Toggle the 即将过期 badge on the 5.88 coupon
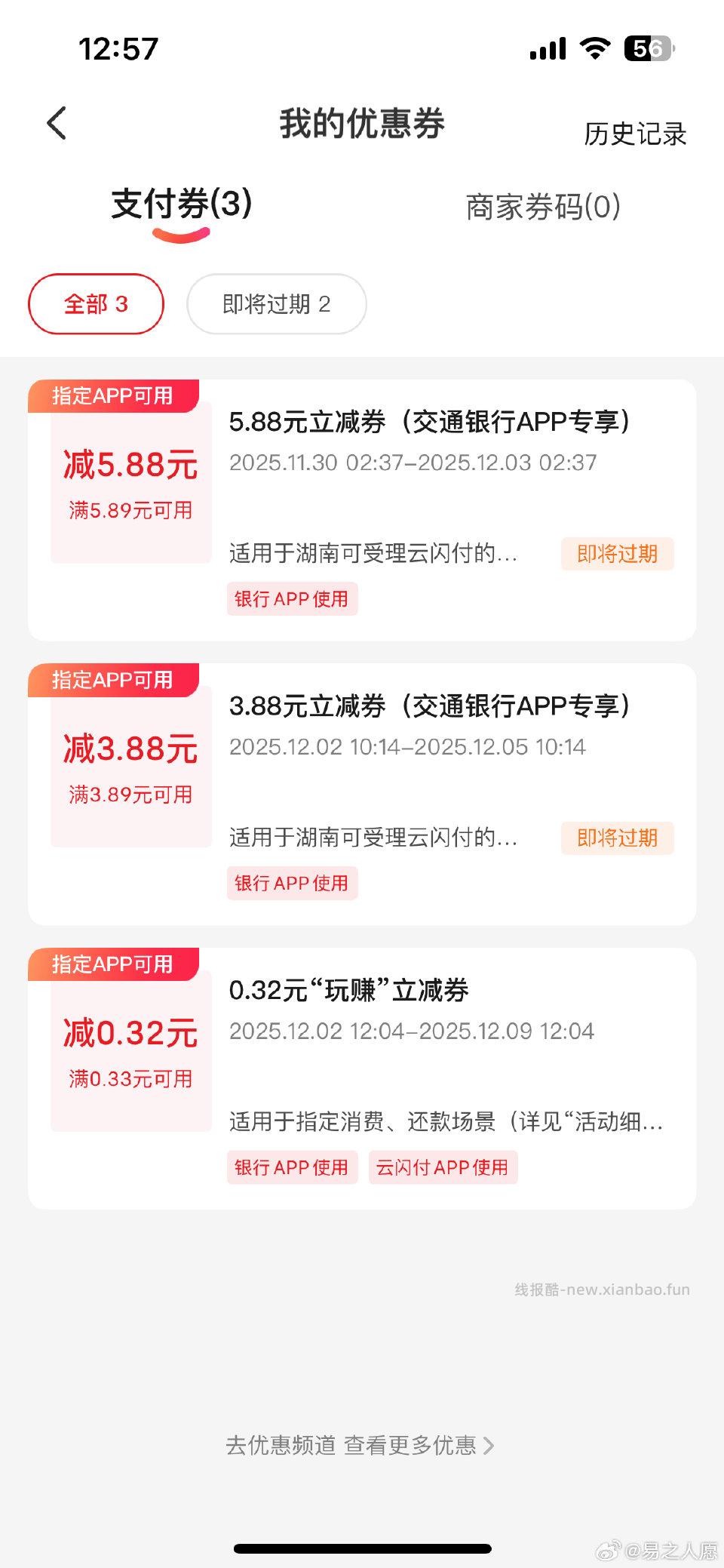 [617, 554]
